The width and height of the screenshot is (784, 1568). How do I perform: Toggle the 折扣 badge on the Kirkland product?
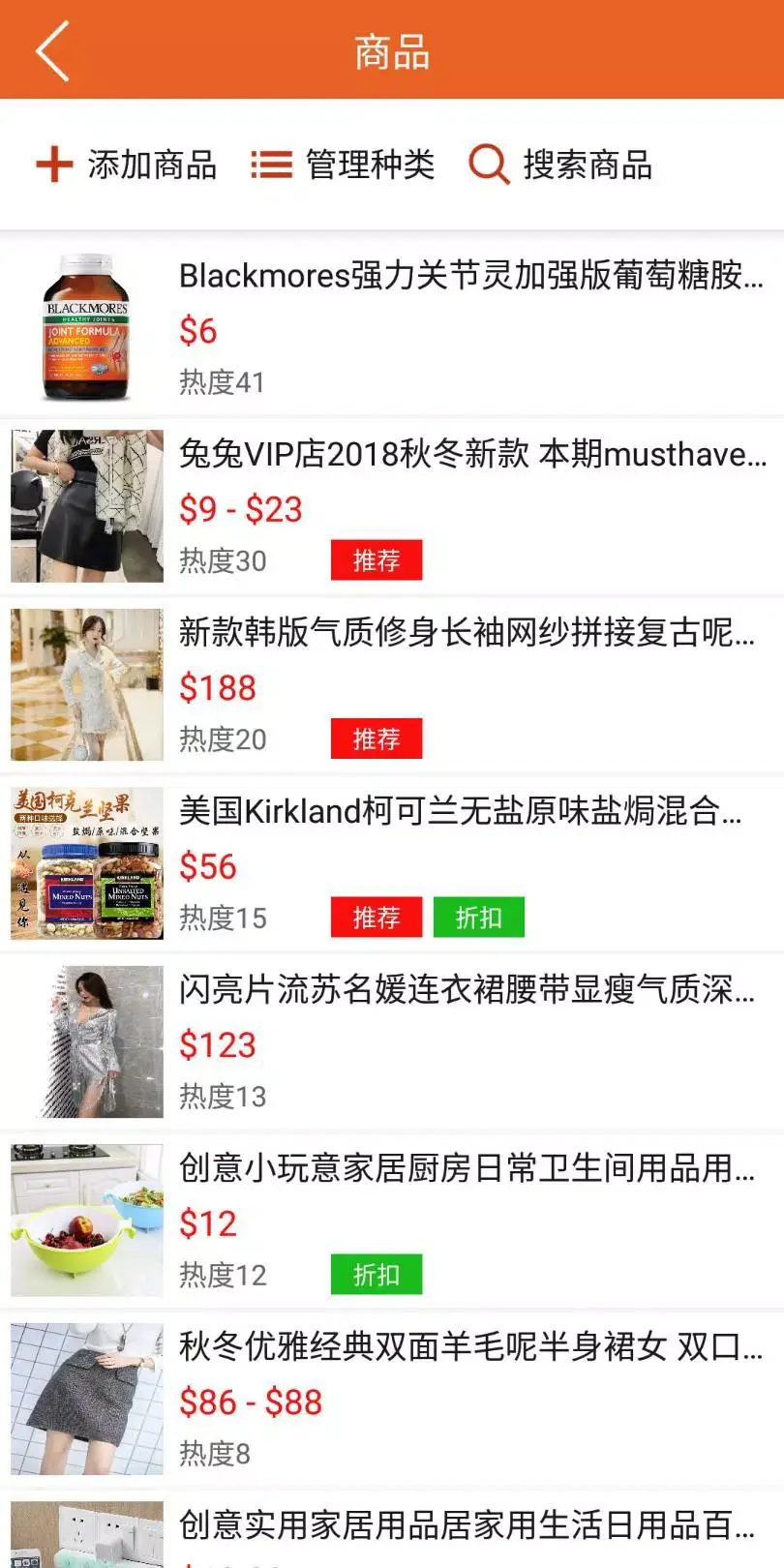479,918
